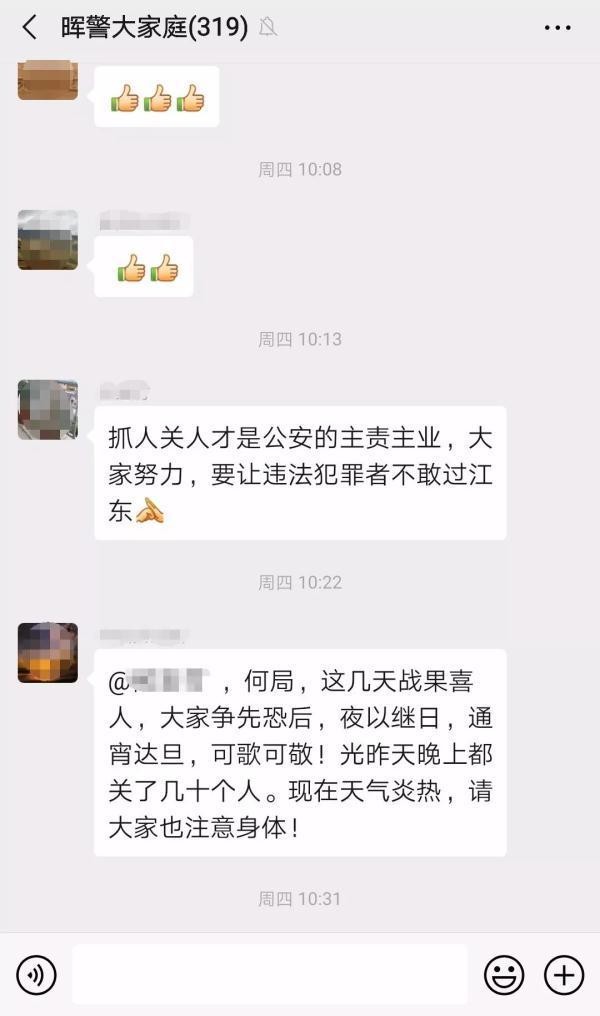Image resolution: width=600 pixels, height=1016 pixels.
Task: Open the plus attachment menu
Action: (564, 974)
